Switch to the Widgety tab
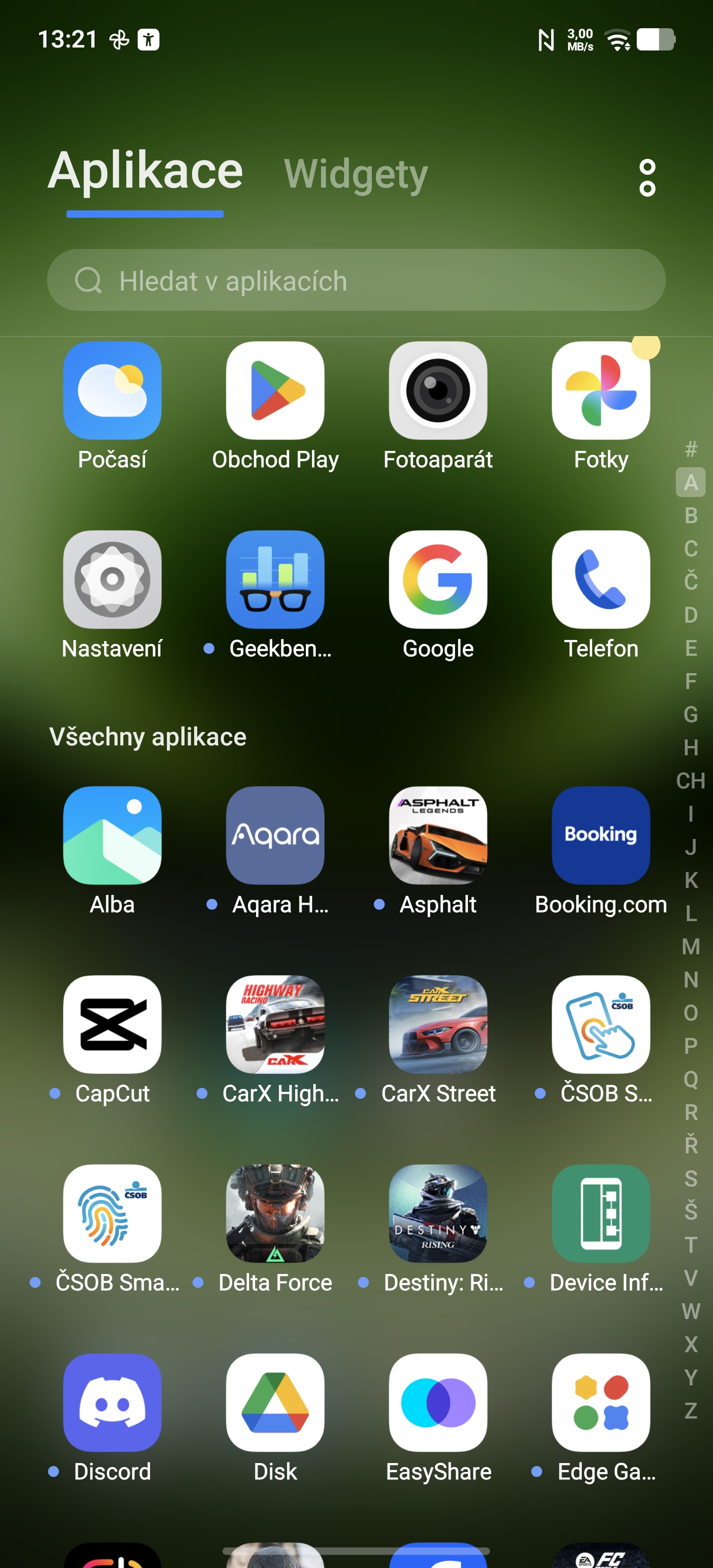Image resolution: width=713 pixels, height=1568 pixels. coord(356,175)
